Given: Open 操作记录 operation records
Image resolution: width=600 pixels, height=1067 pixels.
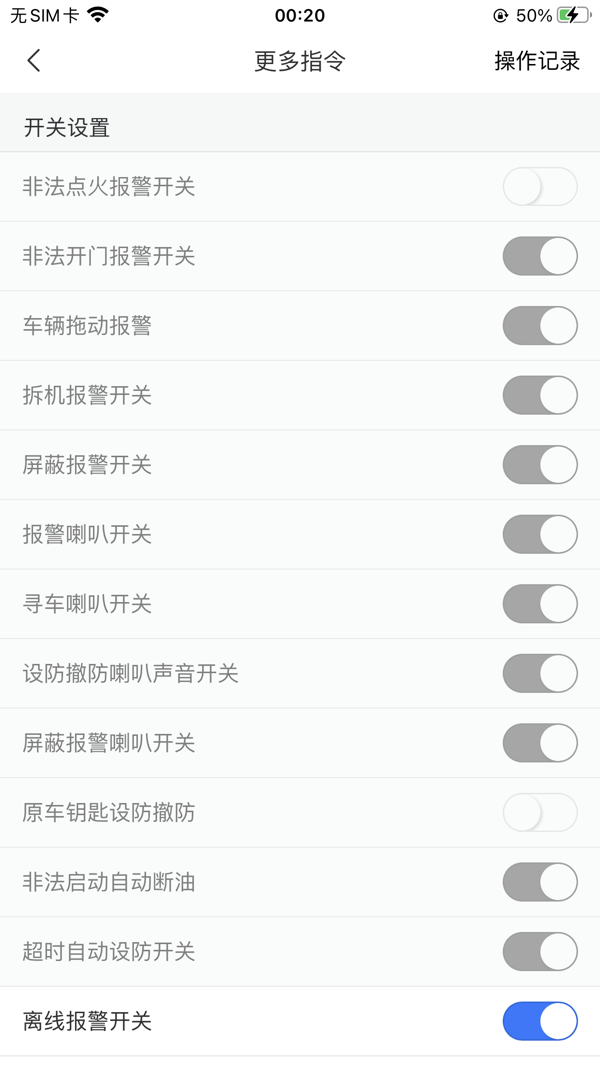Looking at the screenshot, I should tap(537, 61).
